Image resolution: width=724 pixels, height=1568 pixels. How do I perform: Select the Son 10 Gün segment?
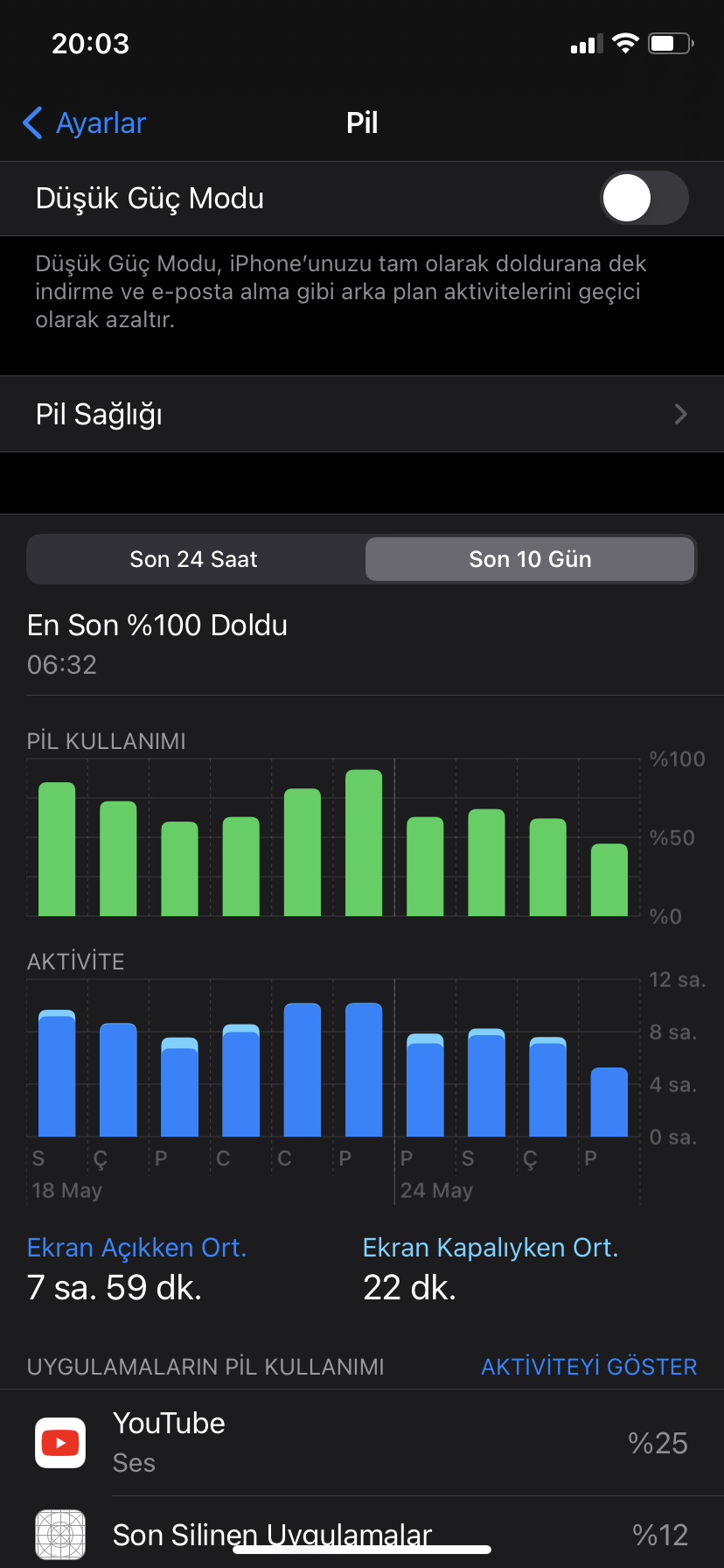point(530,559)
